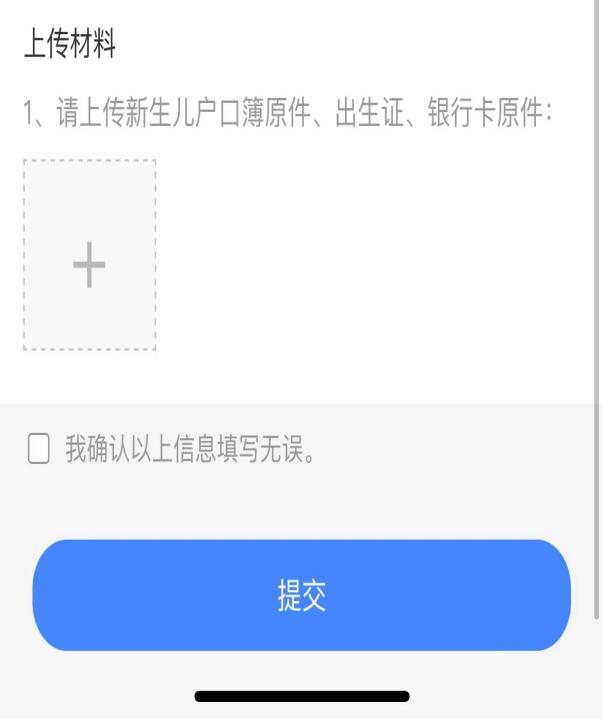
Task: Tap the plus box to upload materials
Action: tap(90, 255)
